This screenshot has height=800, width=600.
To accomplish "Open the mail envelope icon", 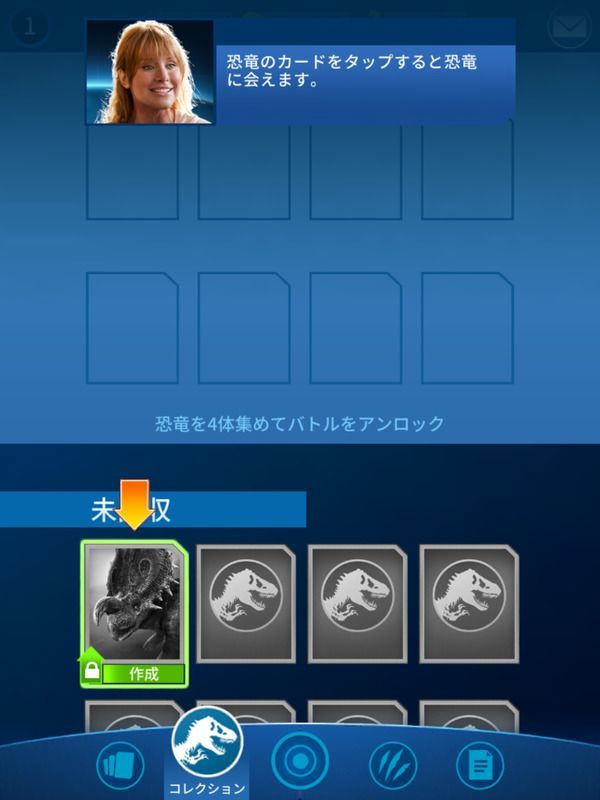I will pos(569,27).
